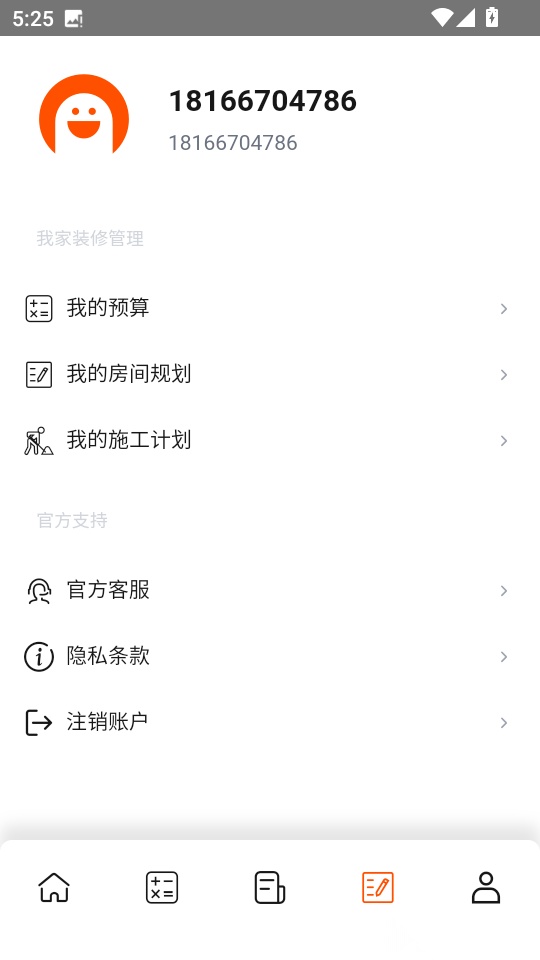Open 我的房间规划 row
540x960 pixels.
tap(270, 374)
